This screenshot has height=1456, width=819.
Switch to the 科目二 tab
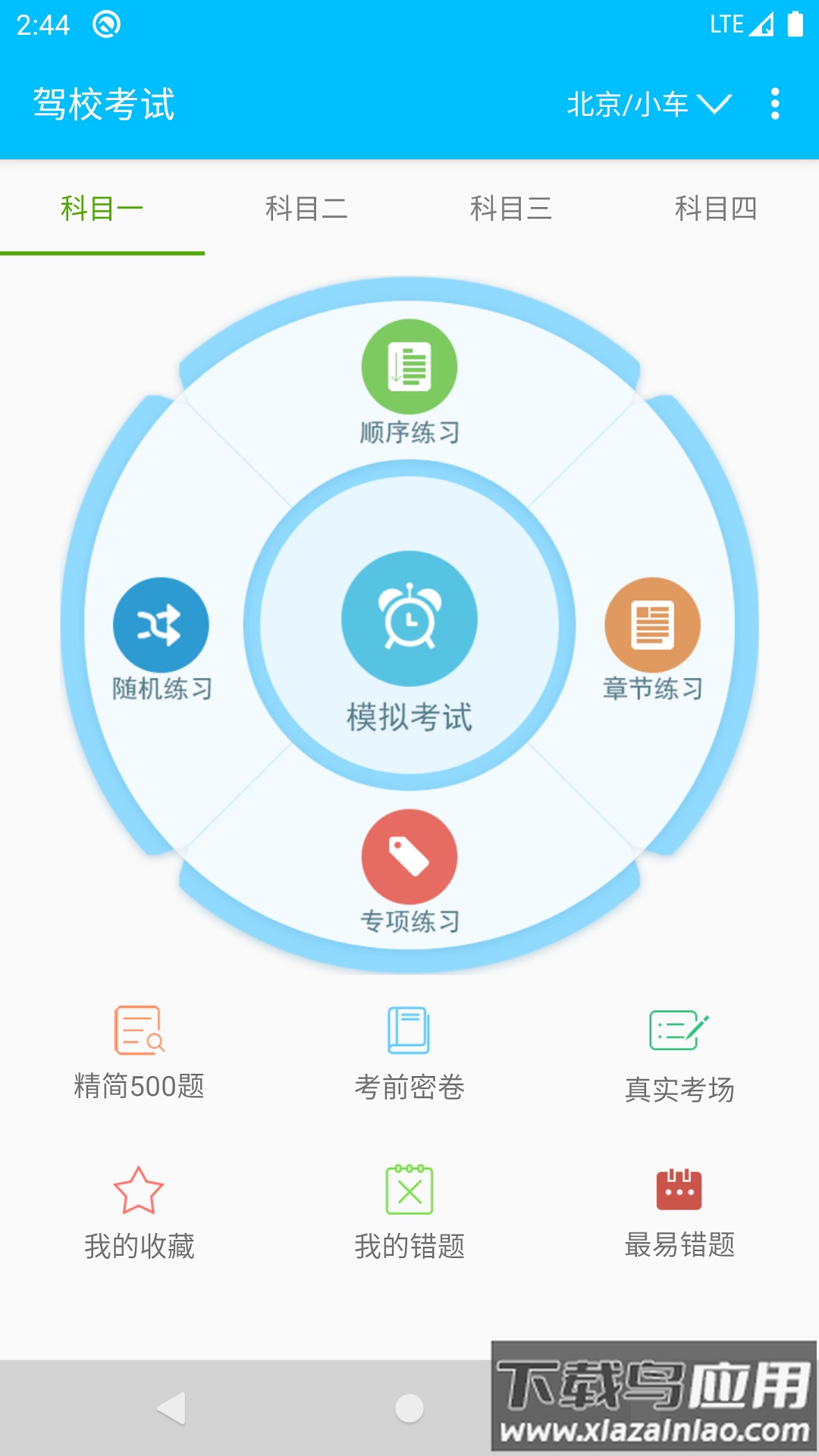pyautogui.click(x=307, y=210)
